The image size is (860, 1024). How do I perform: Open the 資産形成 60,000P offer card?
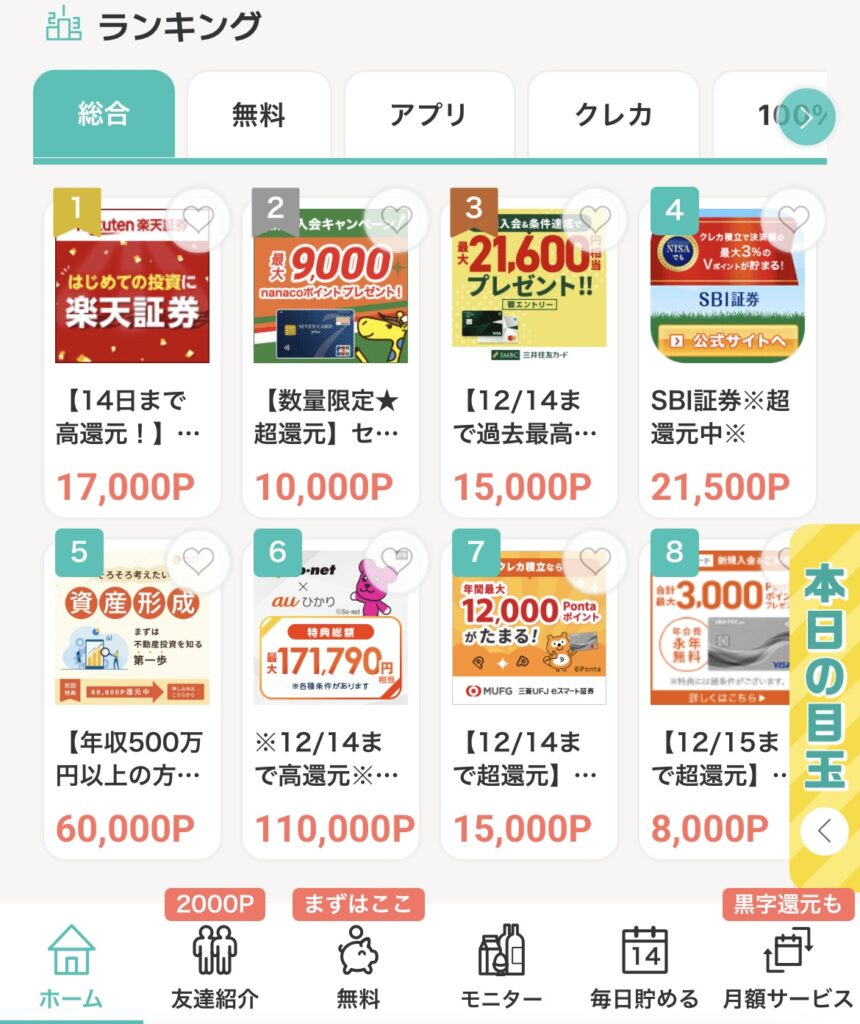[x=132, y=695]
